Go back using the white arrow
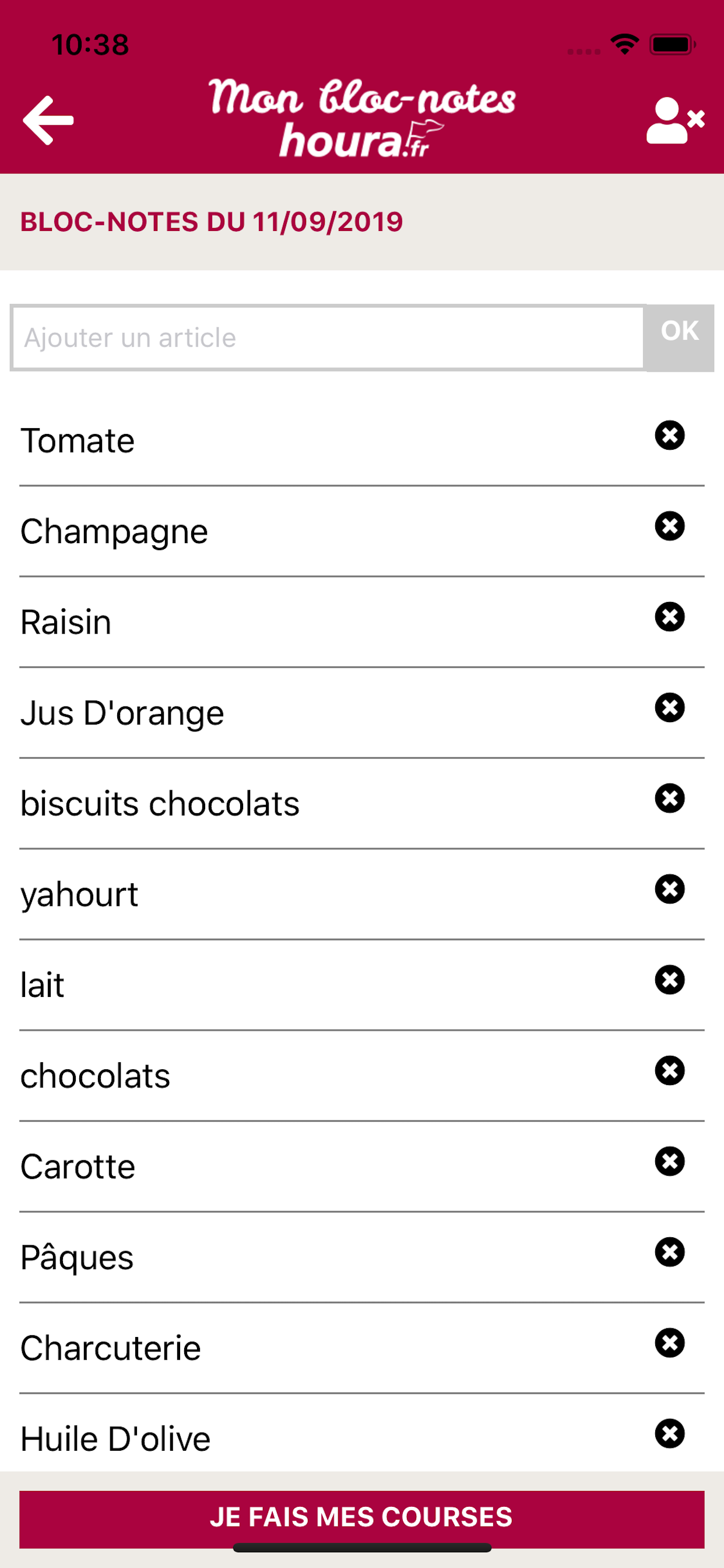The image size is (724, 1568). 48,121
